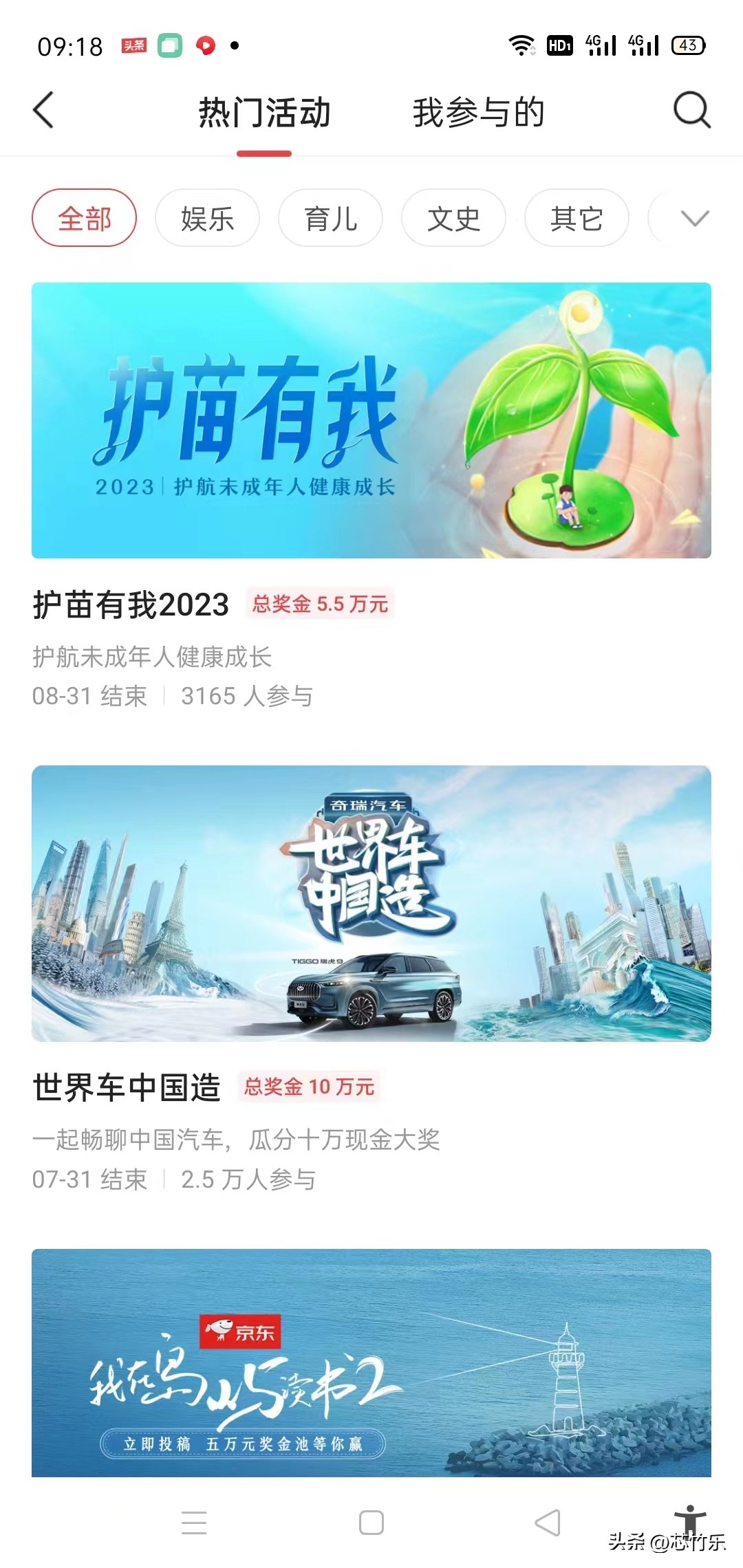
Task: Select the 娱乐 filter chip
Action: [x=207, y=219]
